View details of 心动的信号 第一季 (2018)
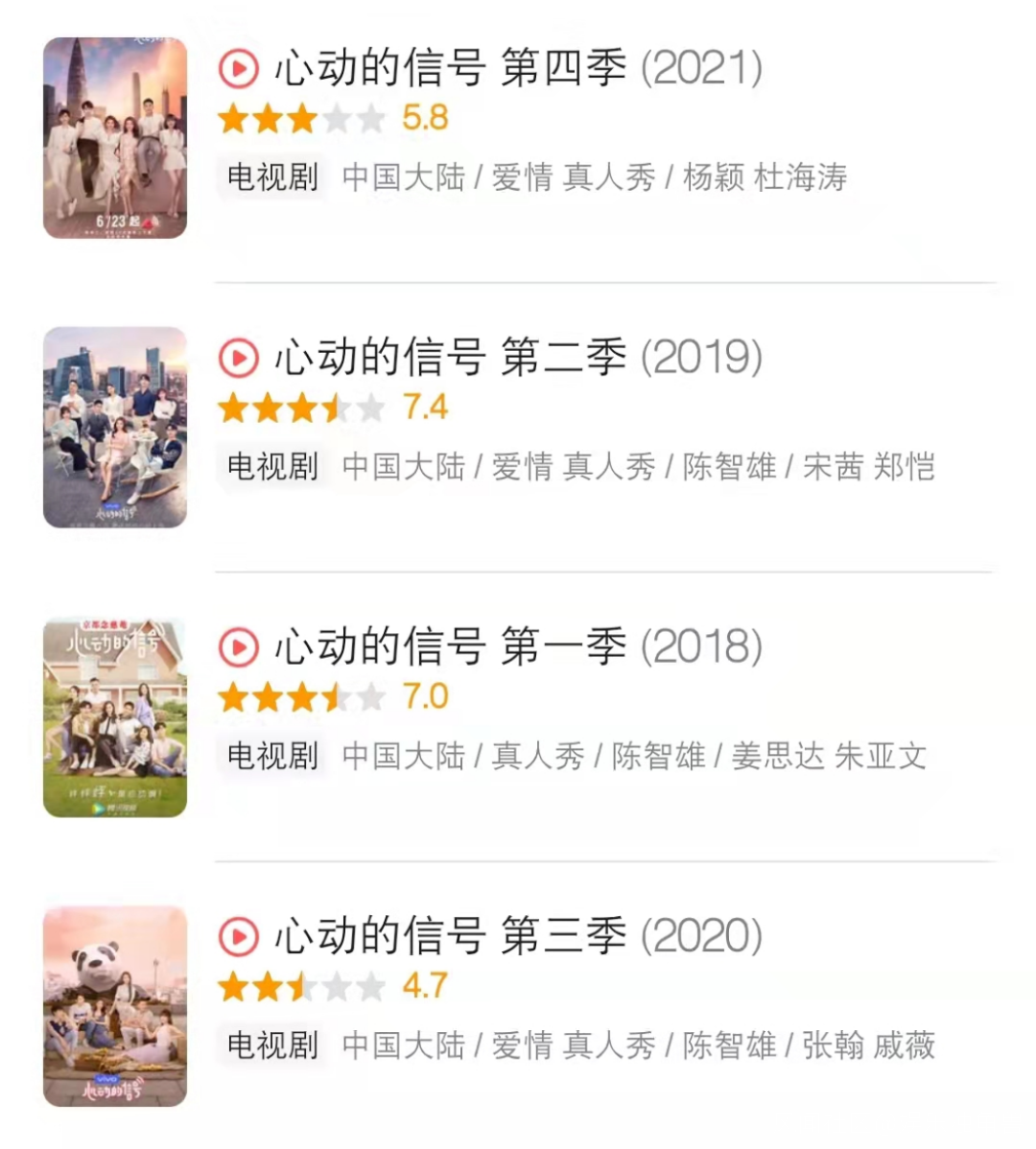 coord(518,648)
